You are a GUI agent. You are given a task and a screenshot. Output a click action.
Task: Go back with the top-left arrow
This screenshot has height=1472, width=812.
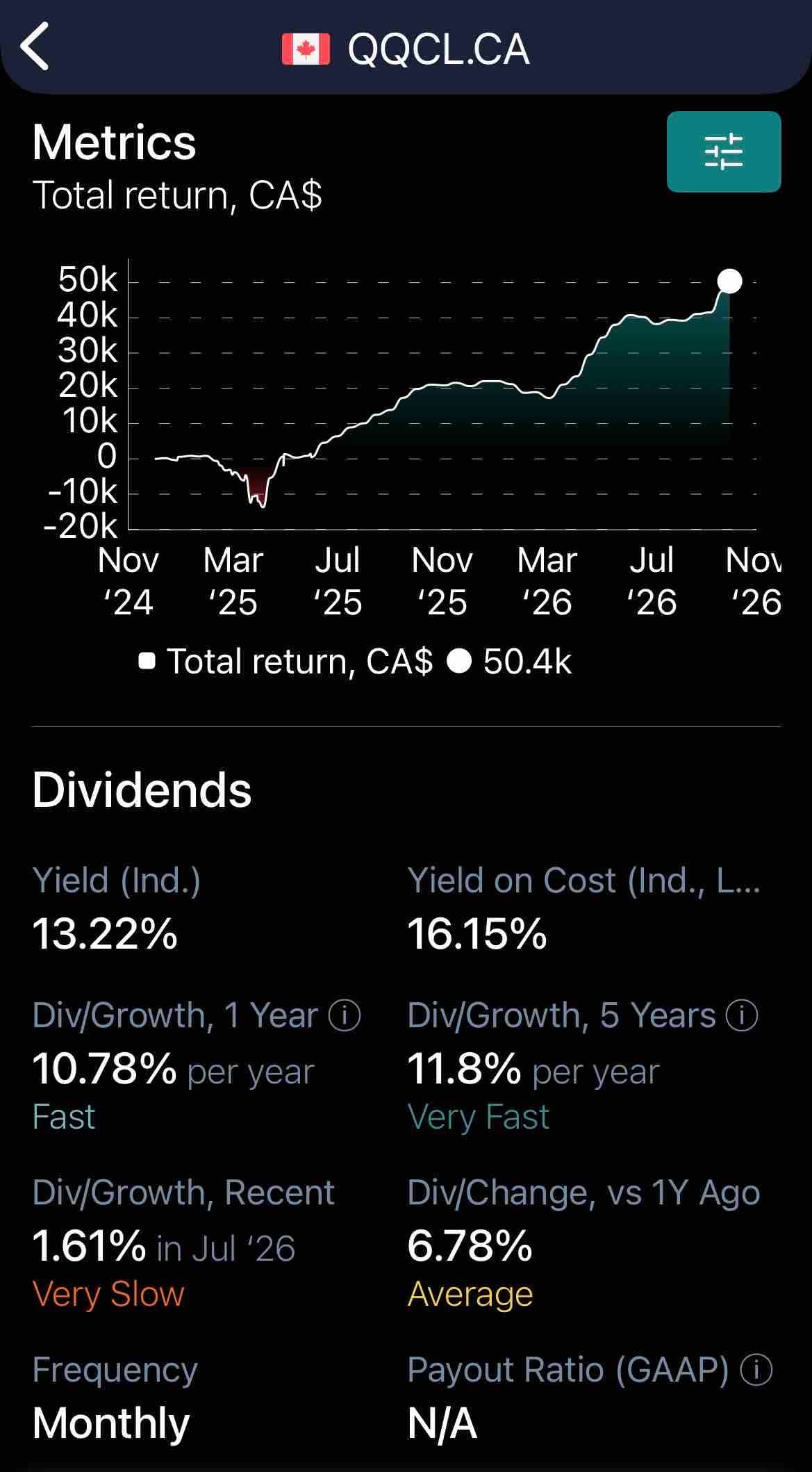click(35, 47)
